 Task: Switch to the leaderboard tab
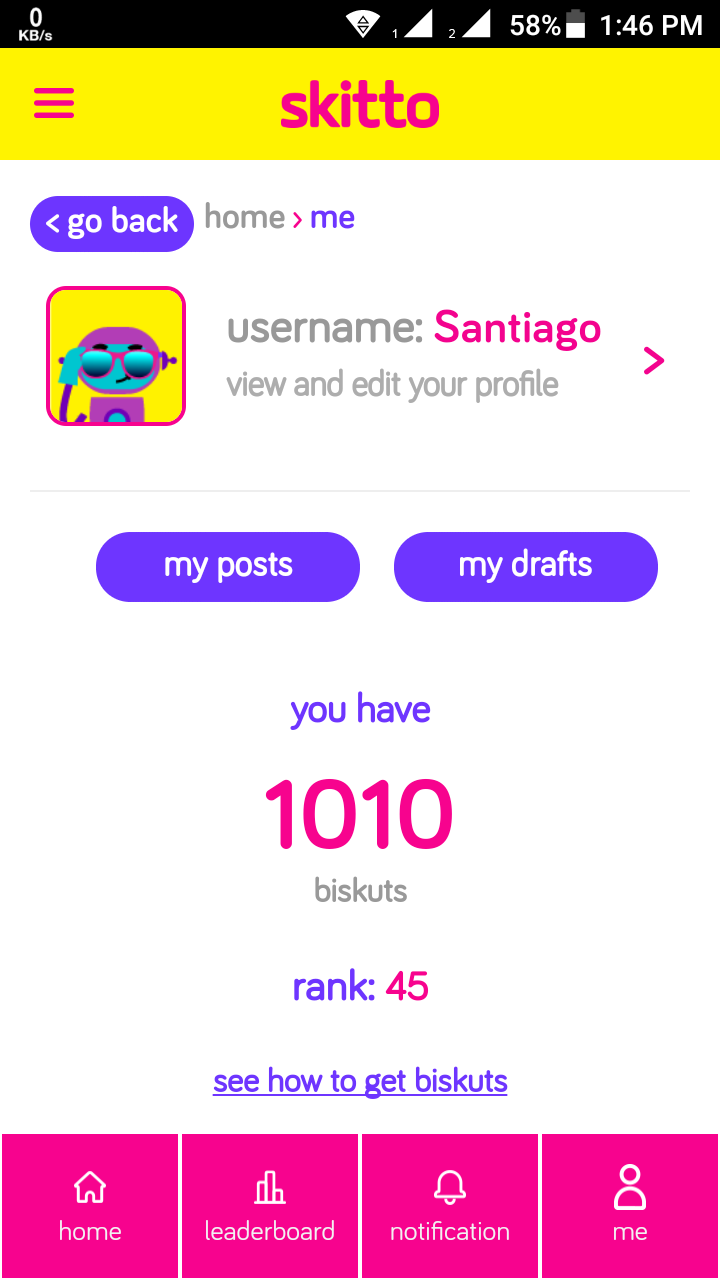[x=270, y=1206]
